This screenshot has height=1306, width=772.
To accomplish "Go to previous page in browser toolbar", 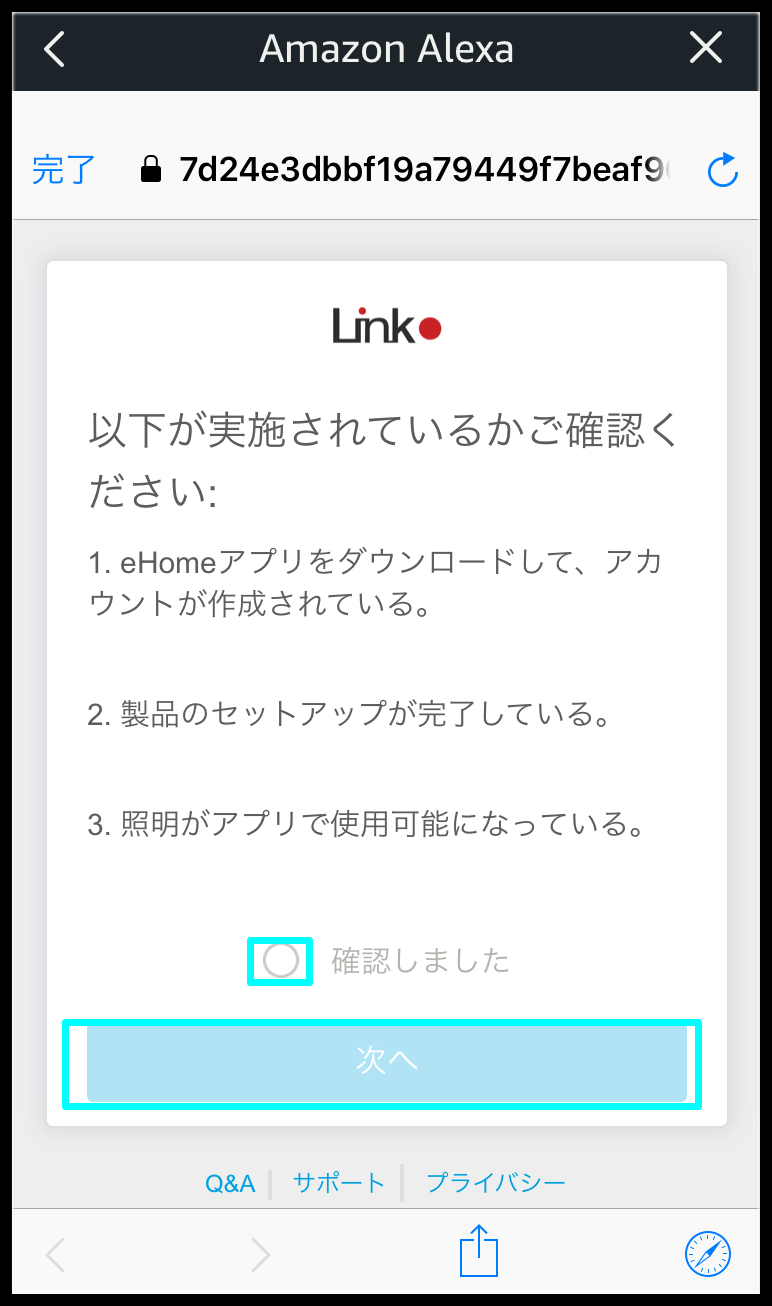I will tap(56, 1254).
